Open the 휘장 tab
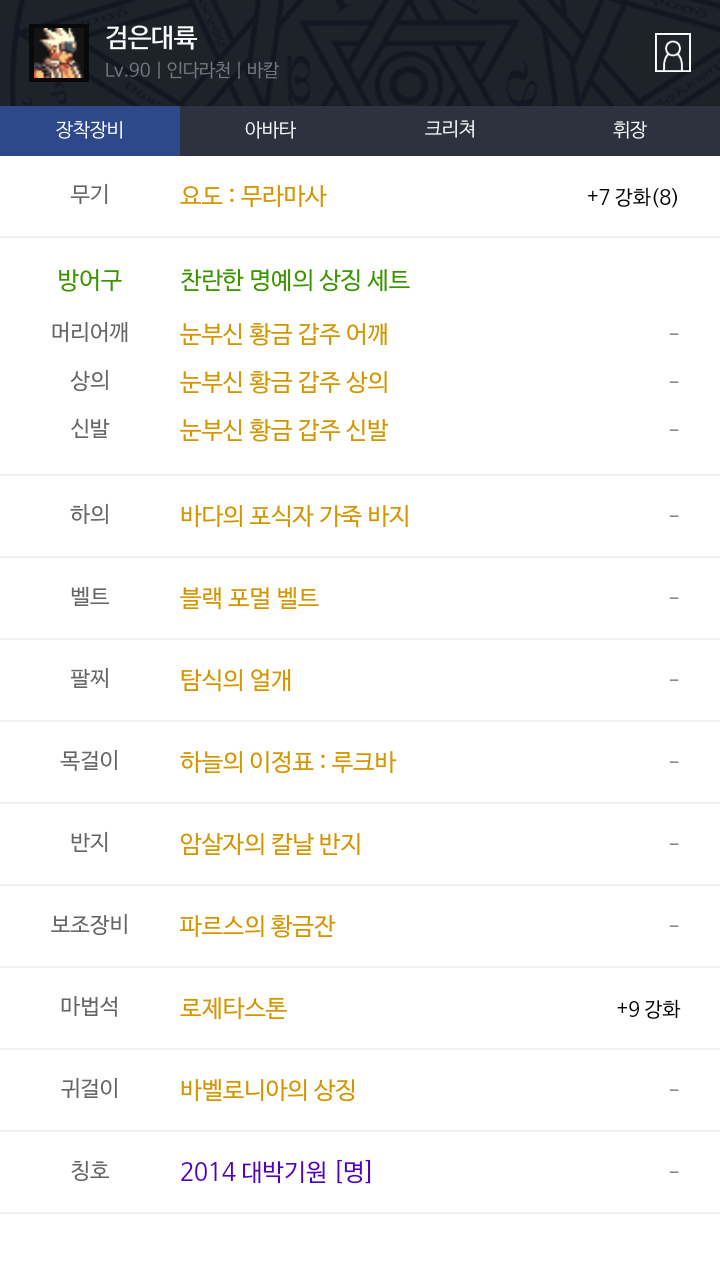This screenshot has height=1280, width=720. click(x=630, y=130)
